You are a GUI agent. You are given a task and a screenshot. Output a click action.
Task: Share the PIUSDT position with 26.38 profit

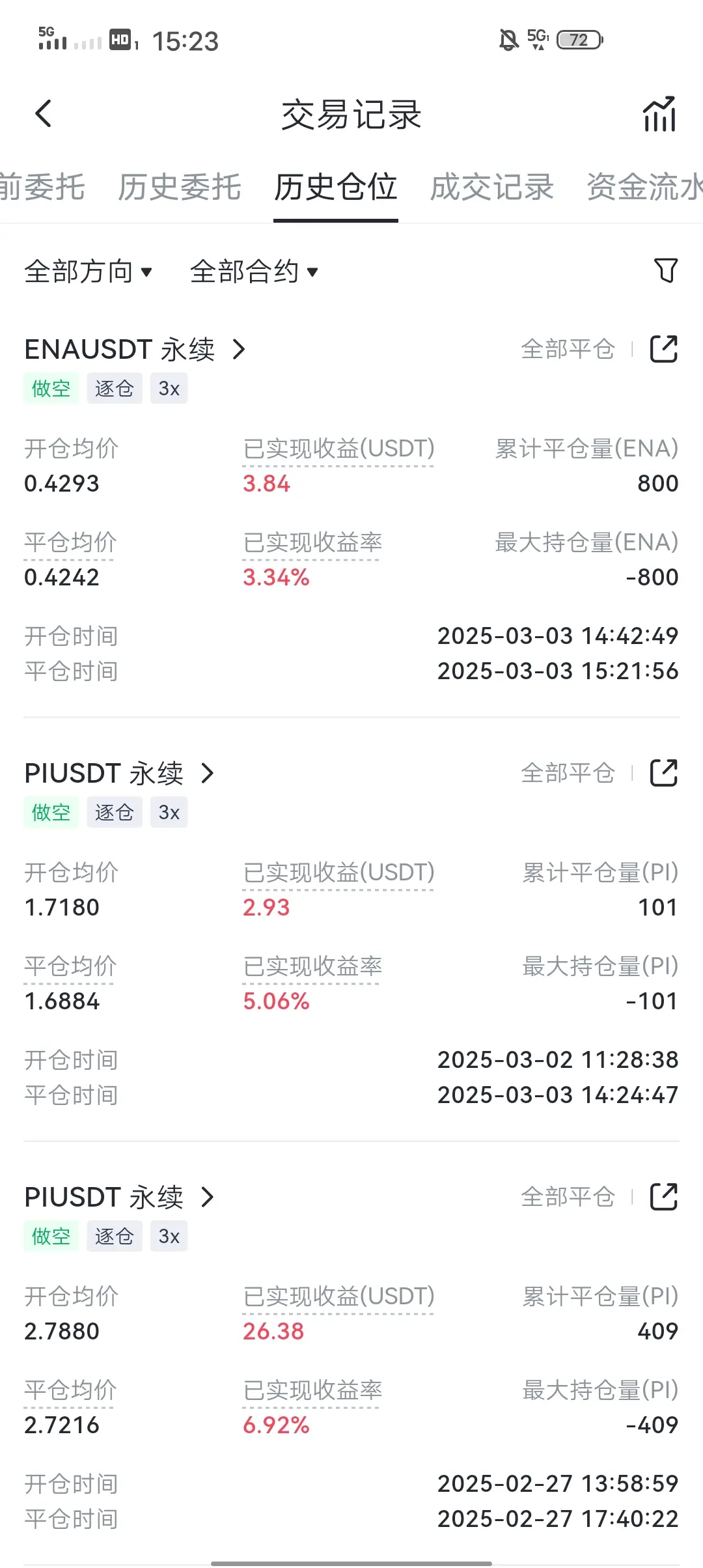pos(664,1197)
